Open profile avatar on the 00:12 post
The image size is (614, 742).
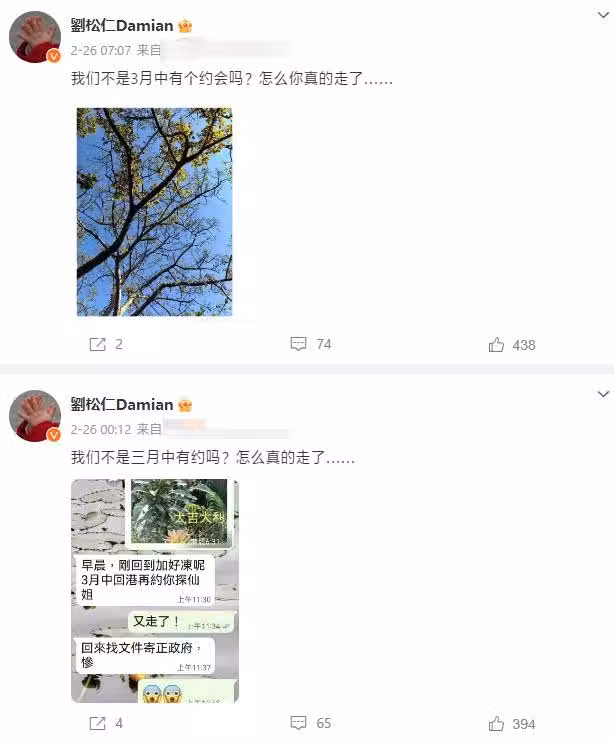tap(35, 416)
